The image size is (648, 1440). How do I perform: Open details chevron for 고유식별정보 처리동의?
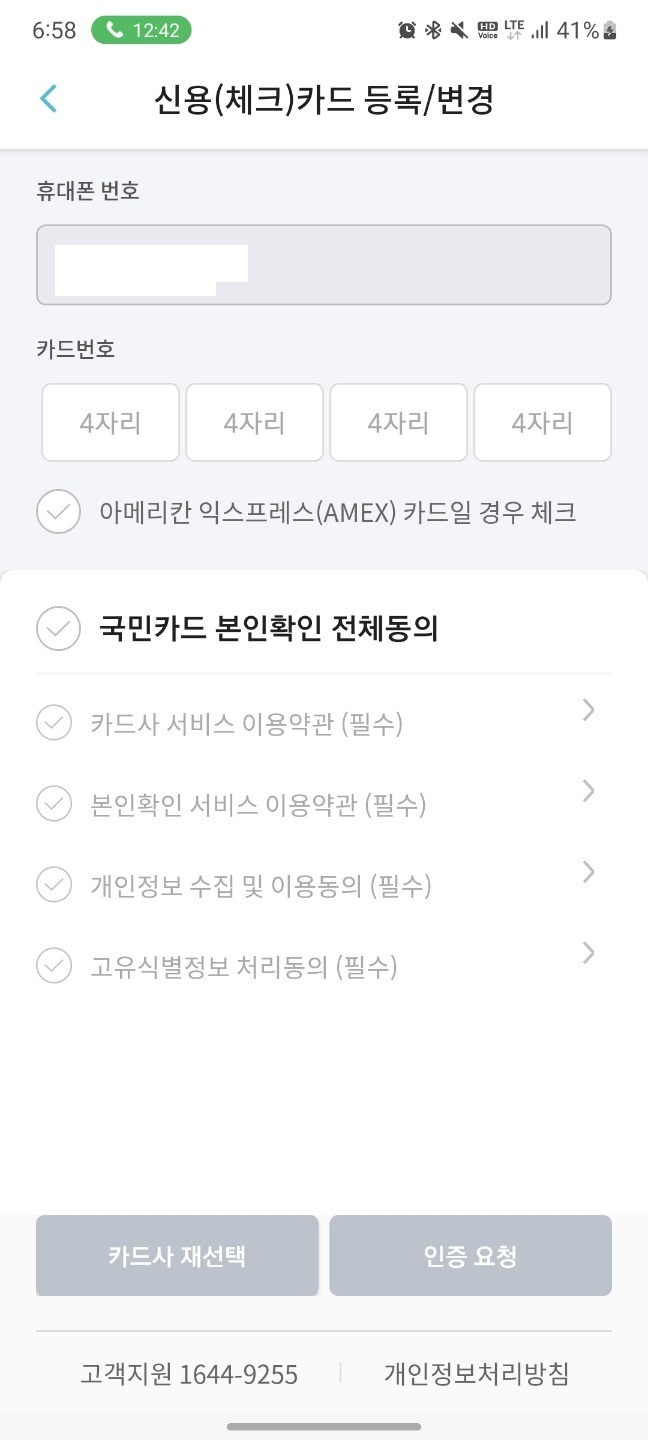tap(588, 953)
